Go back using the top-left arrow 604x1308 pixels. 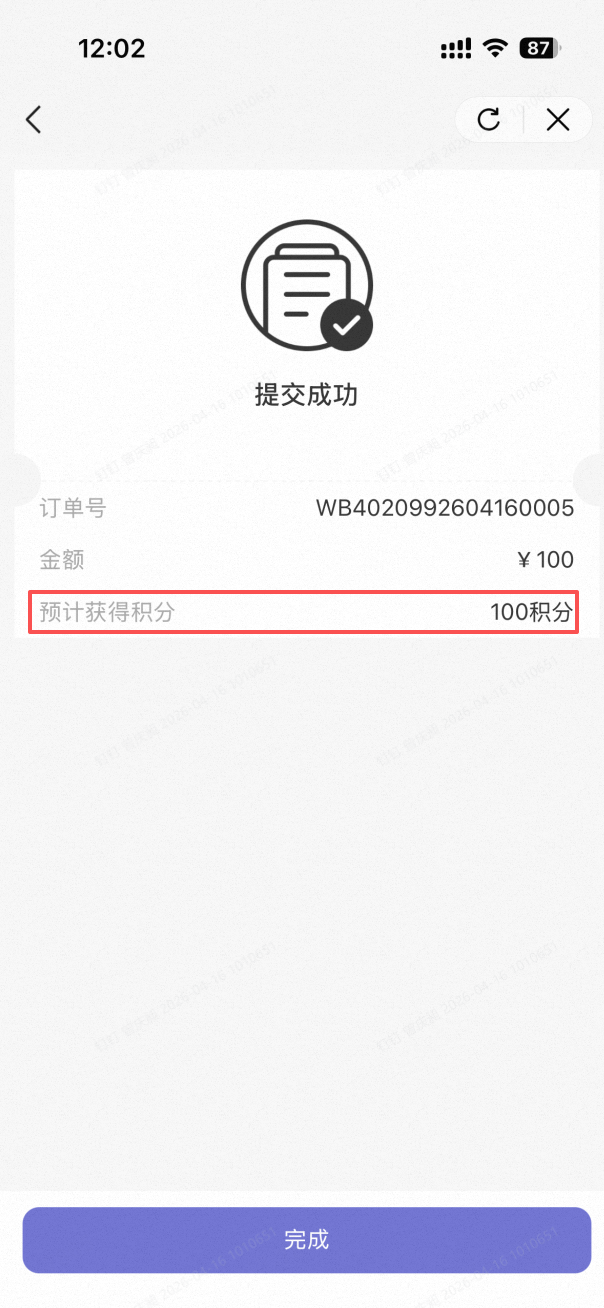pos(34,121)
